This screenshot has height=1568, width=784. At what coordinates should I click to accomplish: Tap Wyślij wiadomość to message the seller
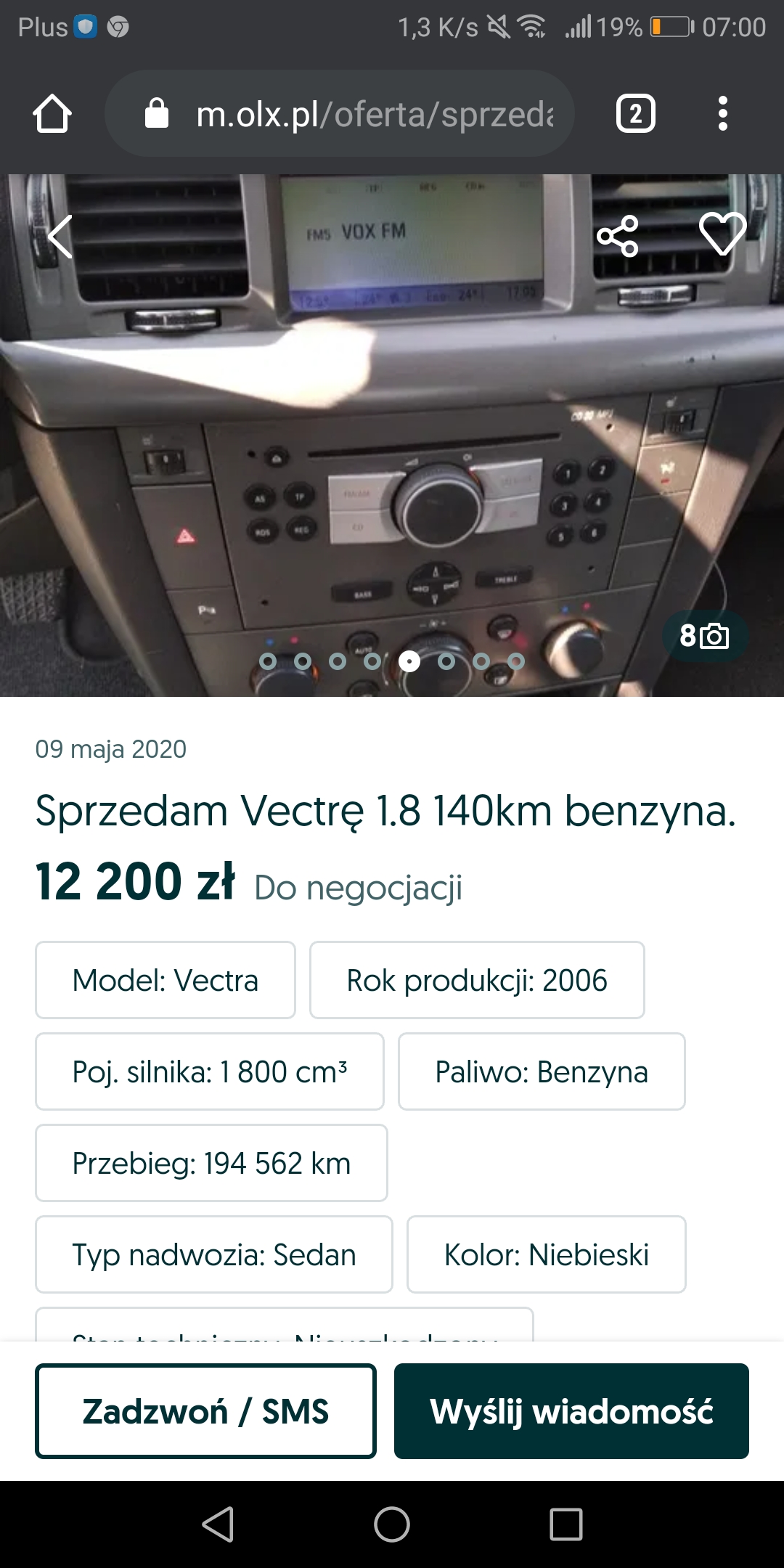[x=571, y=1411]
